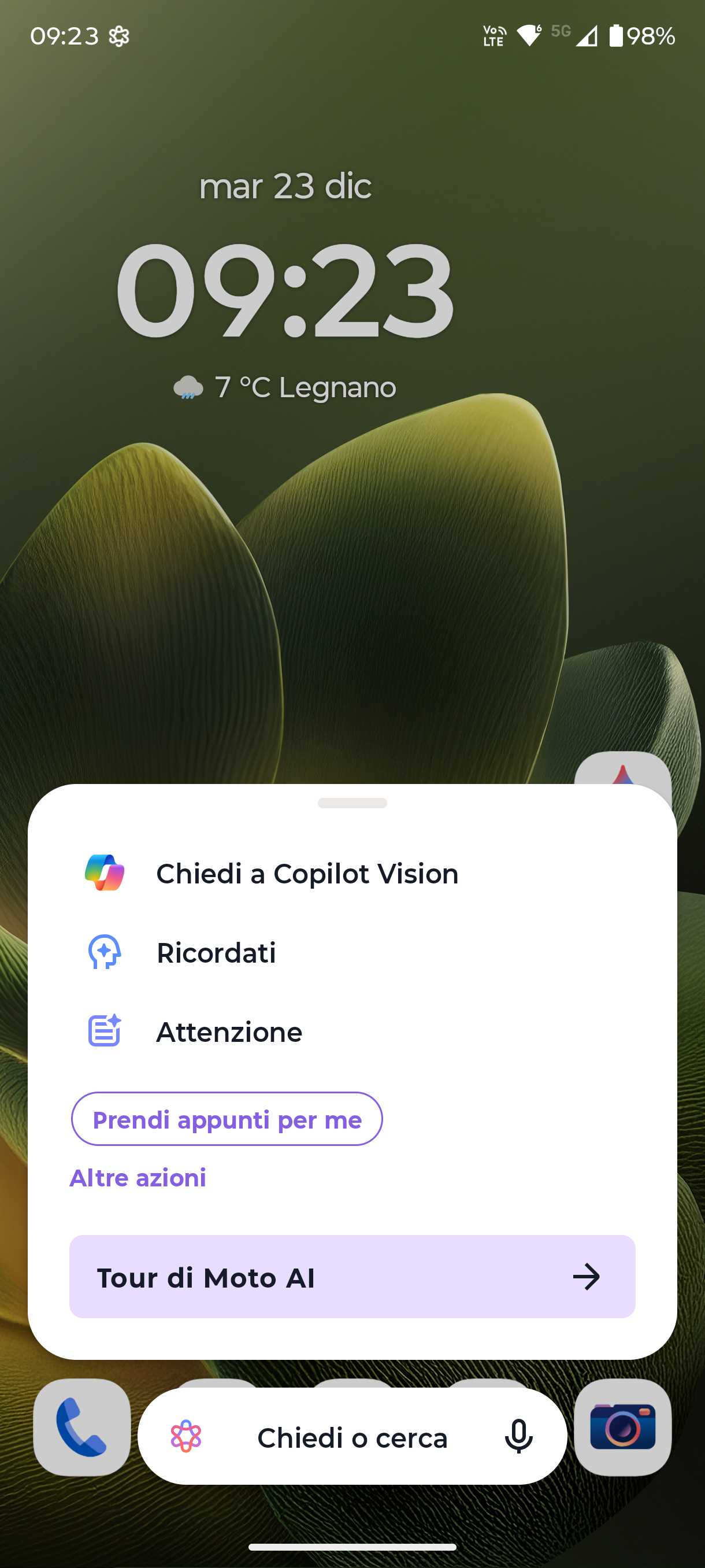Viewport: 705px width, 1568px height.
Task: Open the weather widget for Legnano
Action: [x=285, y=387]
